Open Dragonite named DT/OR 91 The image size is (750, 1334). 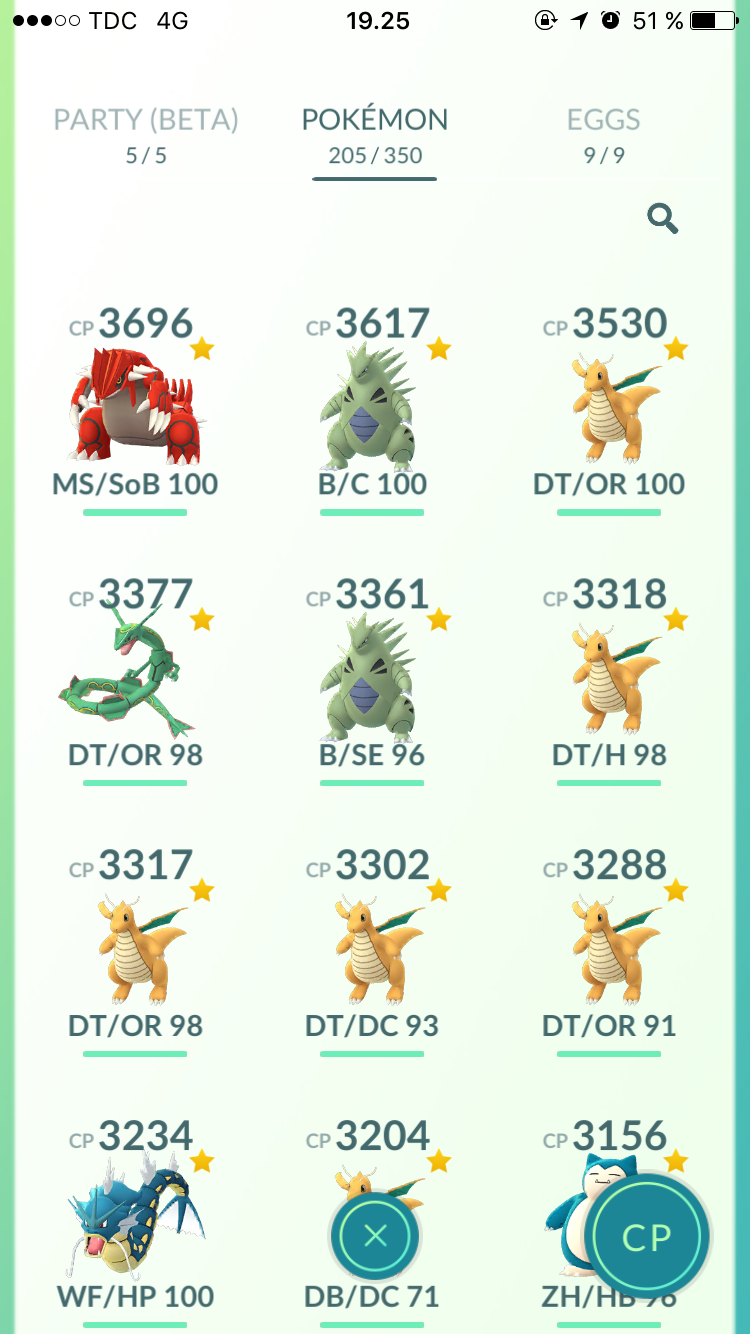coord(609,952)
